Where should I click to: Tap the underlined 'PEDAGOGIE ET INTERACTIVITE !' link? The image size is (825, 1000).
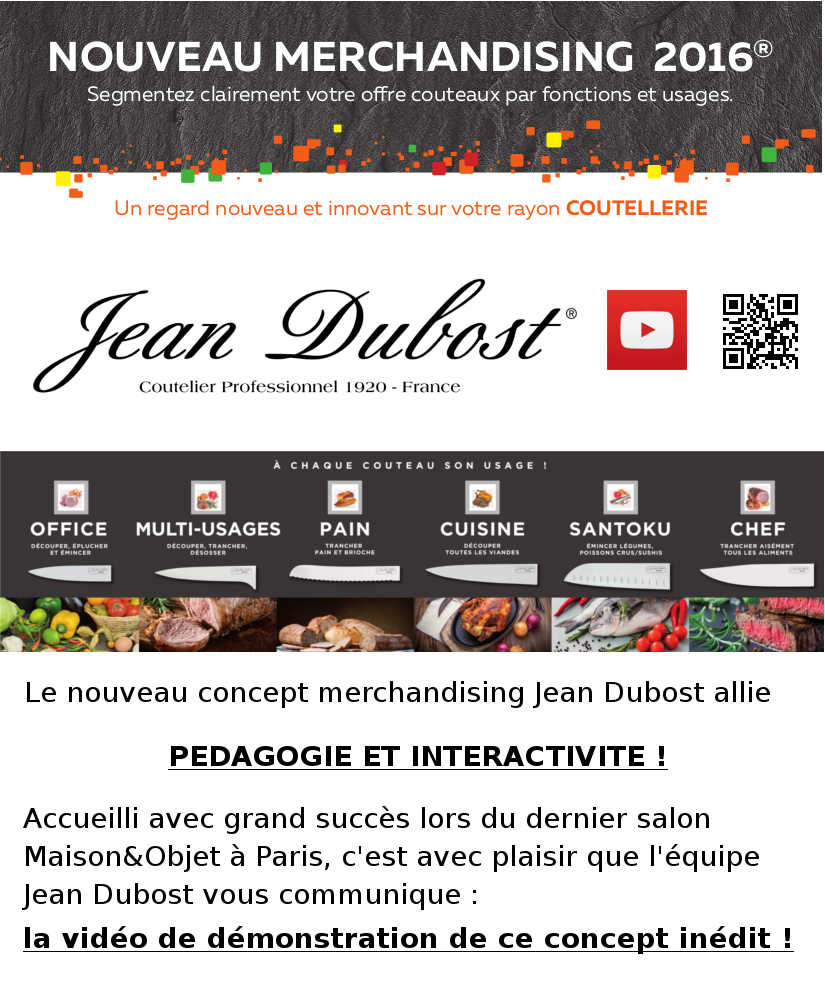point(418,757)
